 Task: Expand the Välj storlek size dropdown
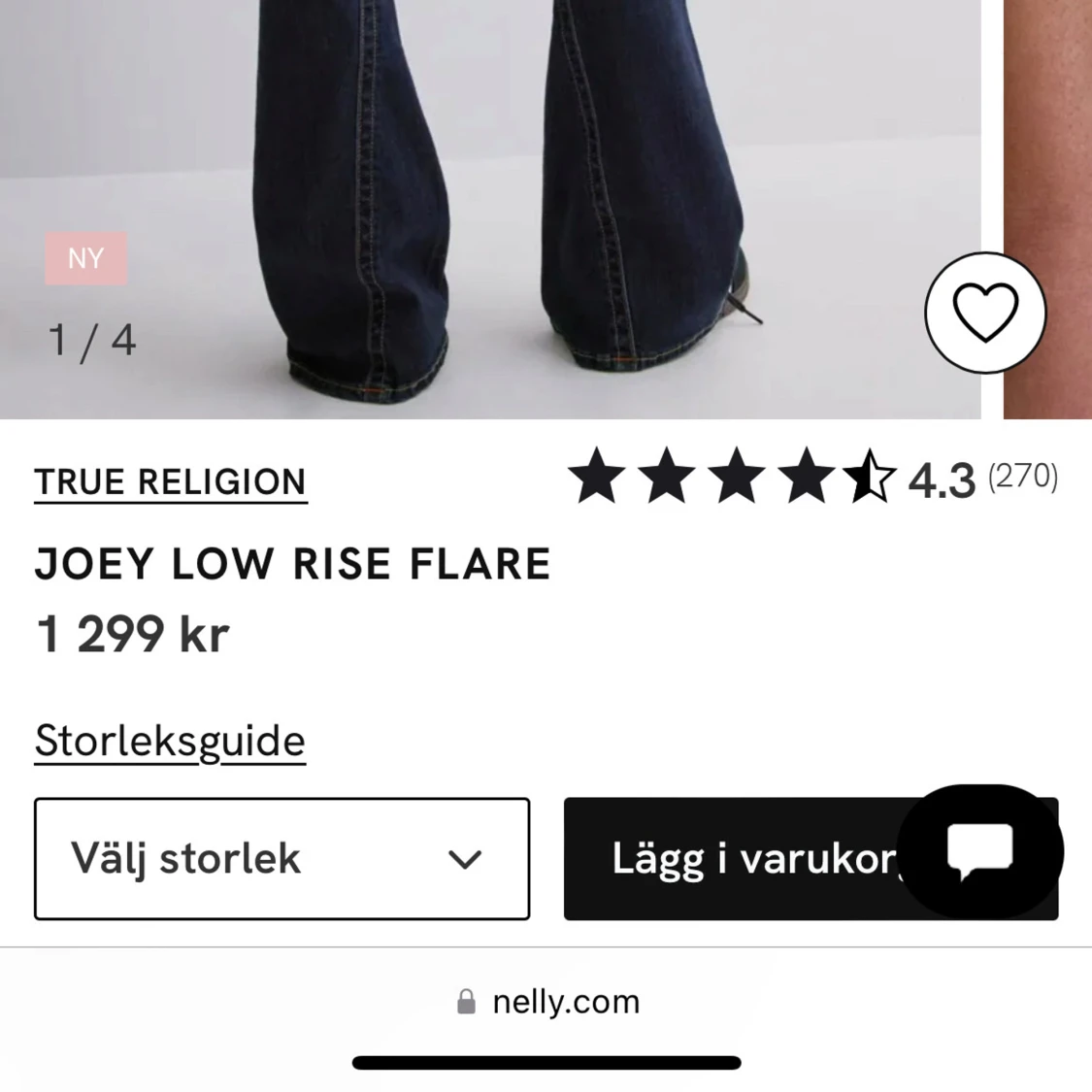281,859
